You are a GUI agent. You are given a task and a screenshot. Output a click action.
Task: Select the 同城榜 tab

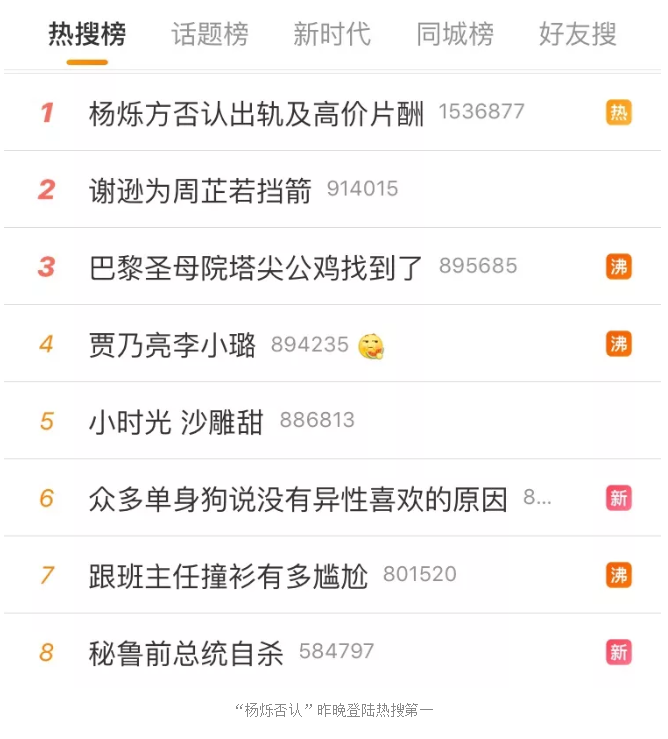click(x=455, y=35)
